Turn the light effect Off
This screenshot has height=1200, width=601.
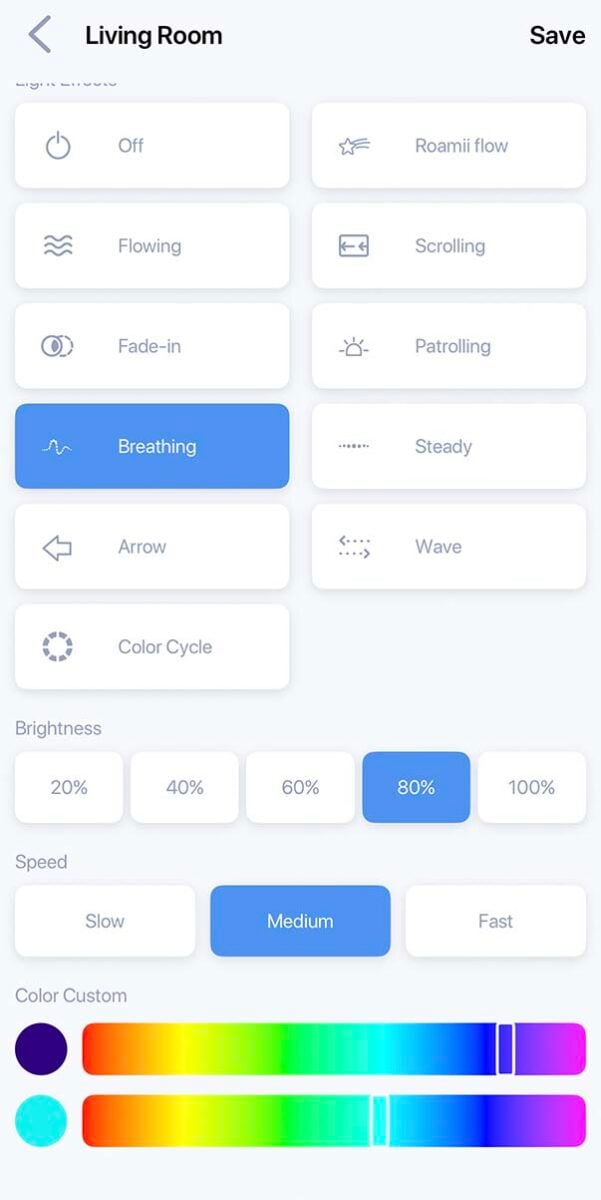152,146
